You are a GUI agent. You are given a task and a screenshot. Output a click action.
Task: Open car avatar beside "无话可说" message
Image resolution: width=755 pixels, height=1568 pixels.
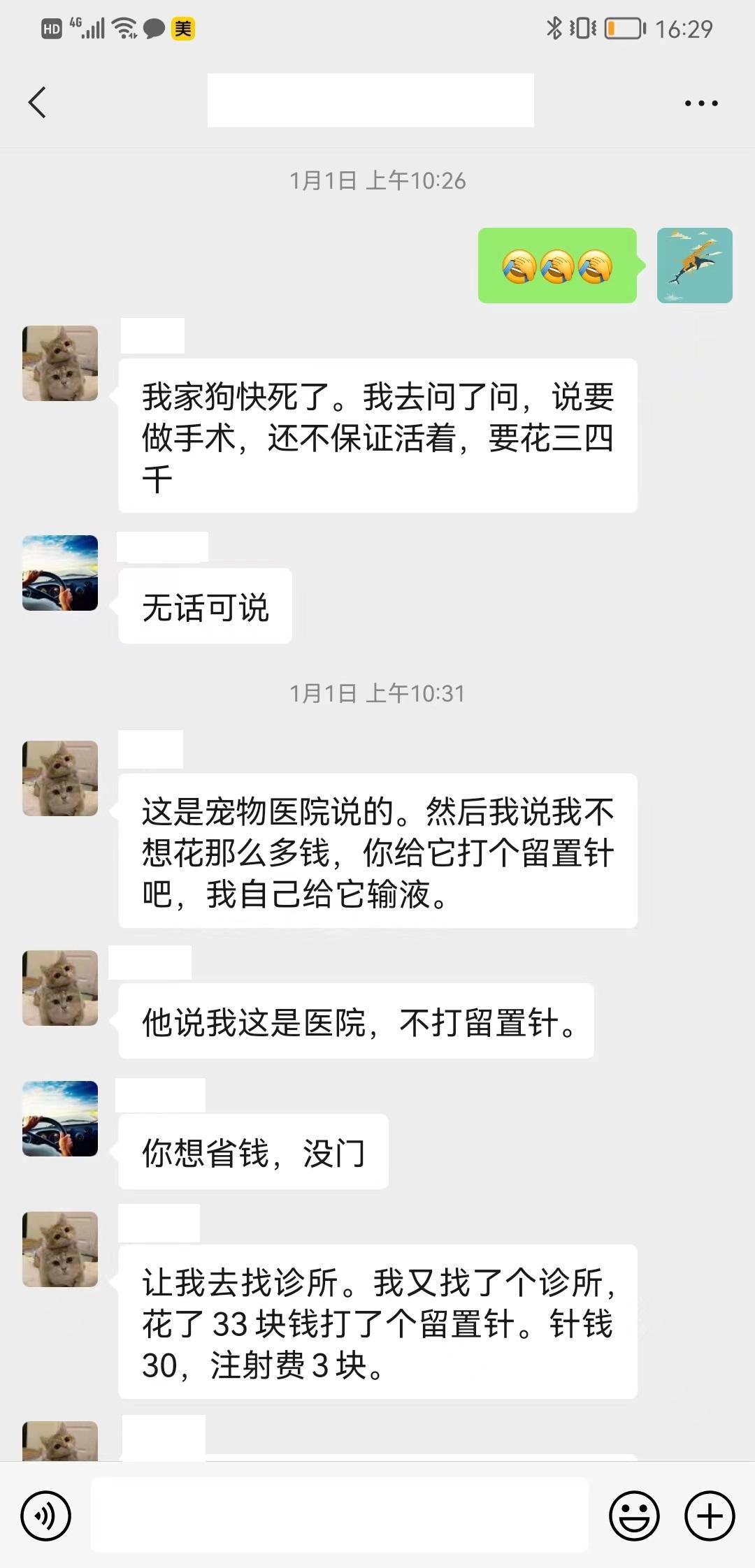60,573
